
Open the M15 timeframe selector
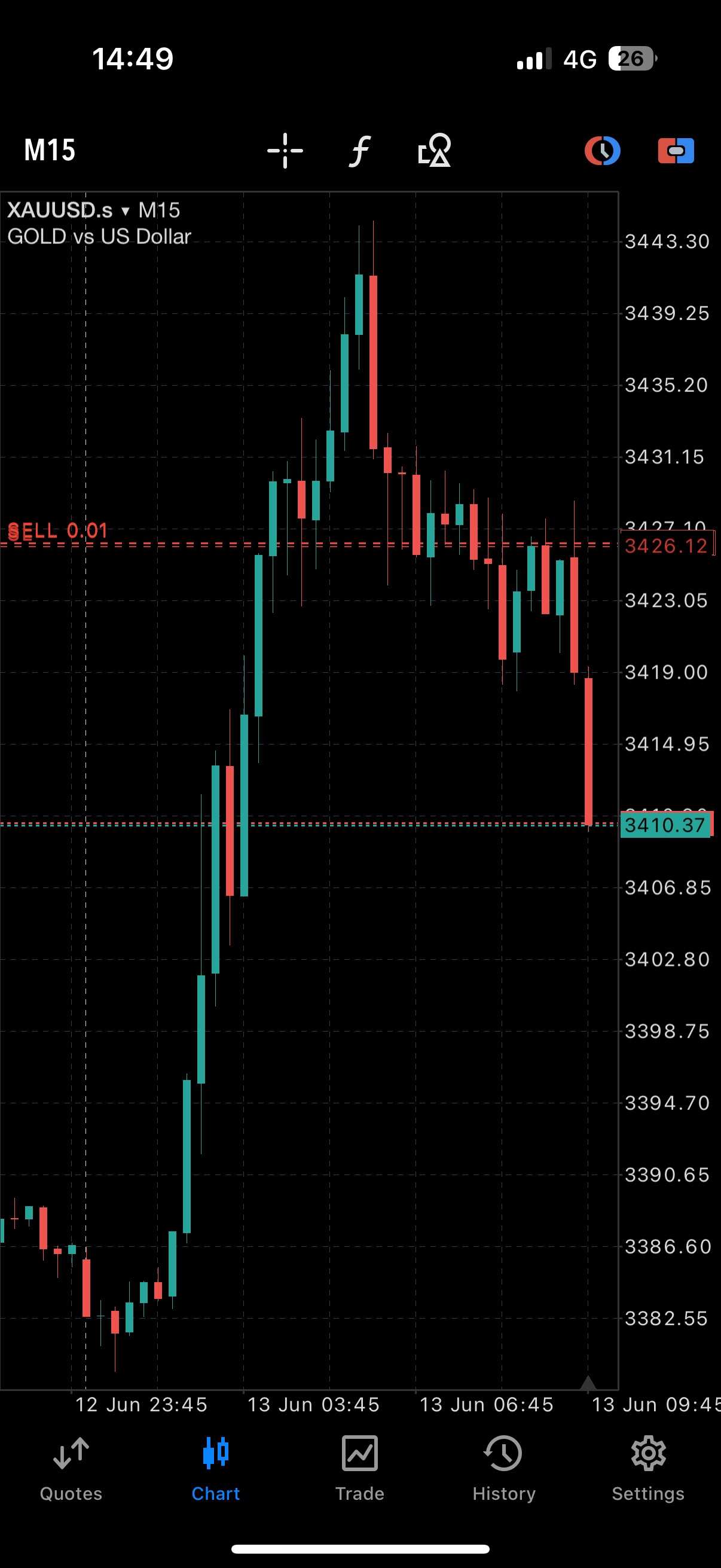pos(50,150)
